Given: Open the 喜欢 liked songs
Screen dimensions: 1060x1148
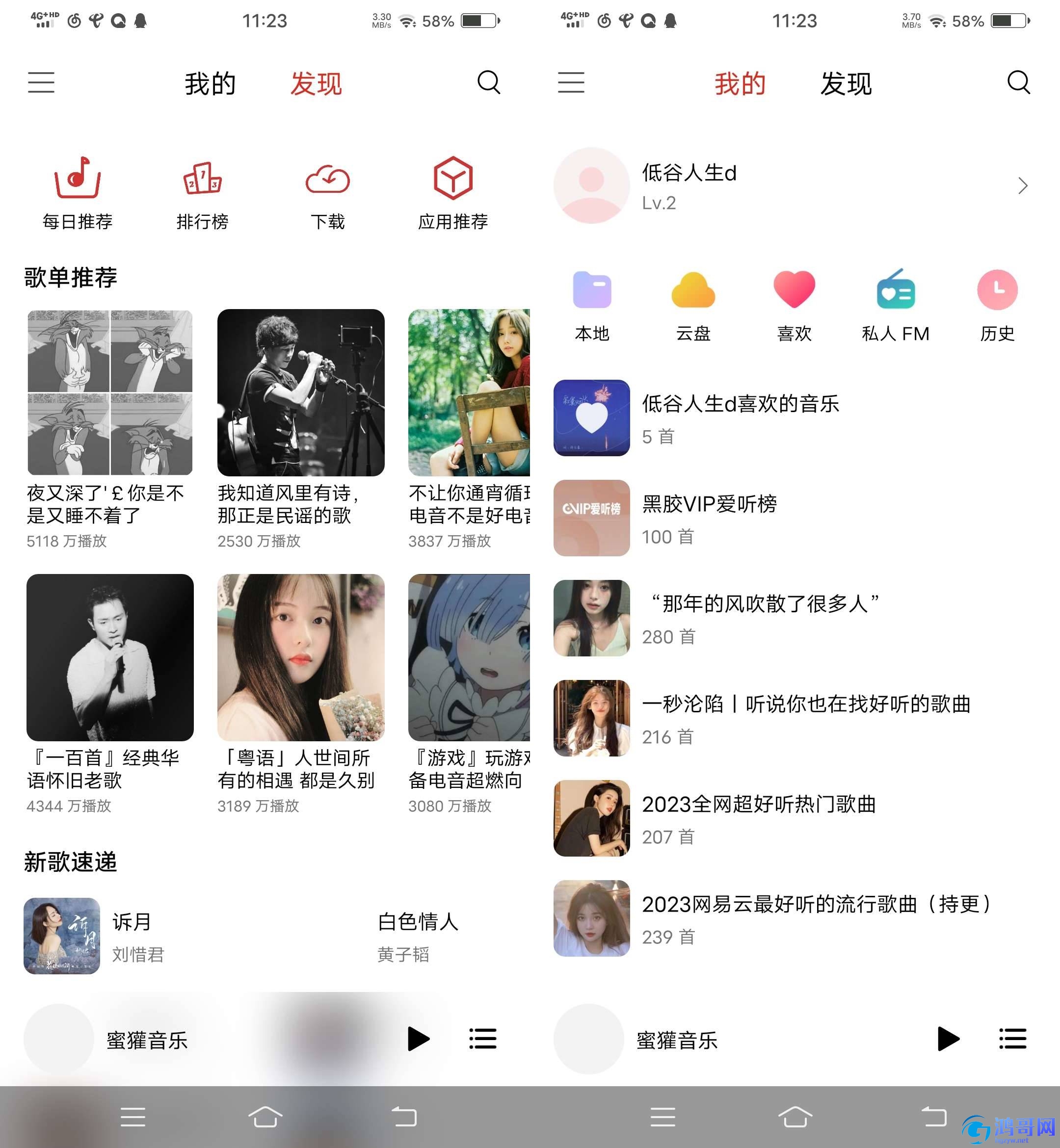Looking at the screenshot, I should 794,305.
